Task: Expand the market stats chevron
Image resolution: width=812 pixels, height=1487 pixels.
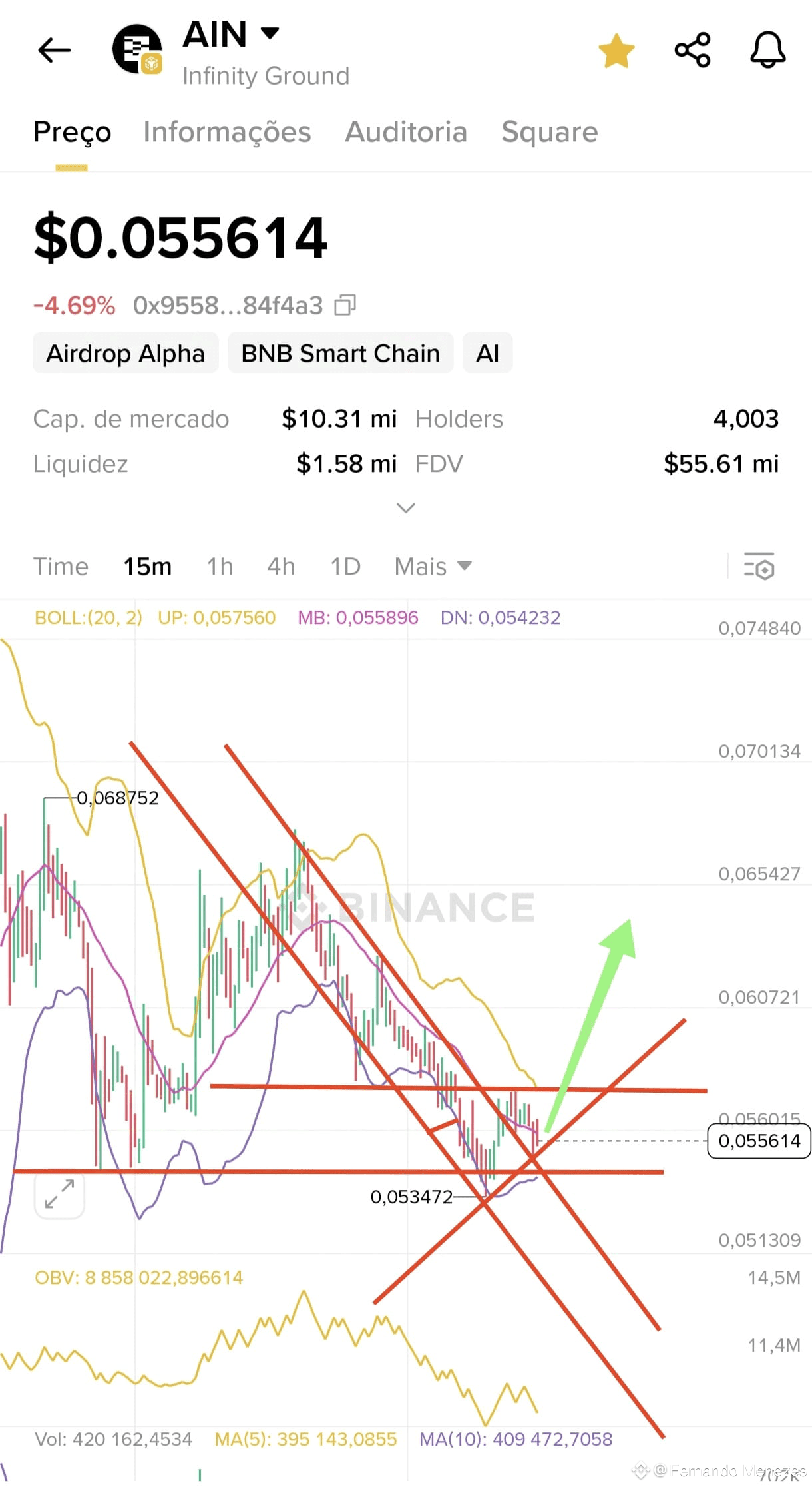Action: (406, 508)
